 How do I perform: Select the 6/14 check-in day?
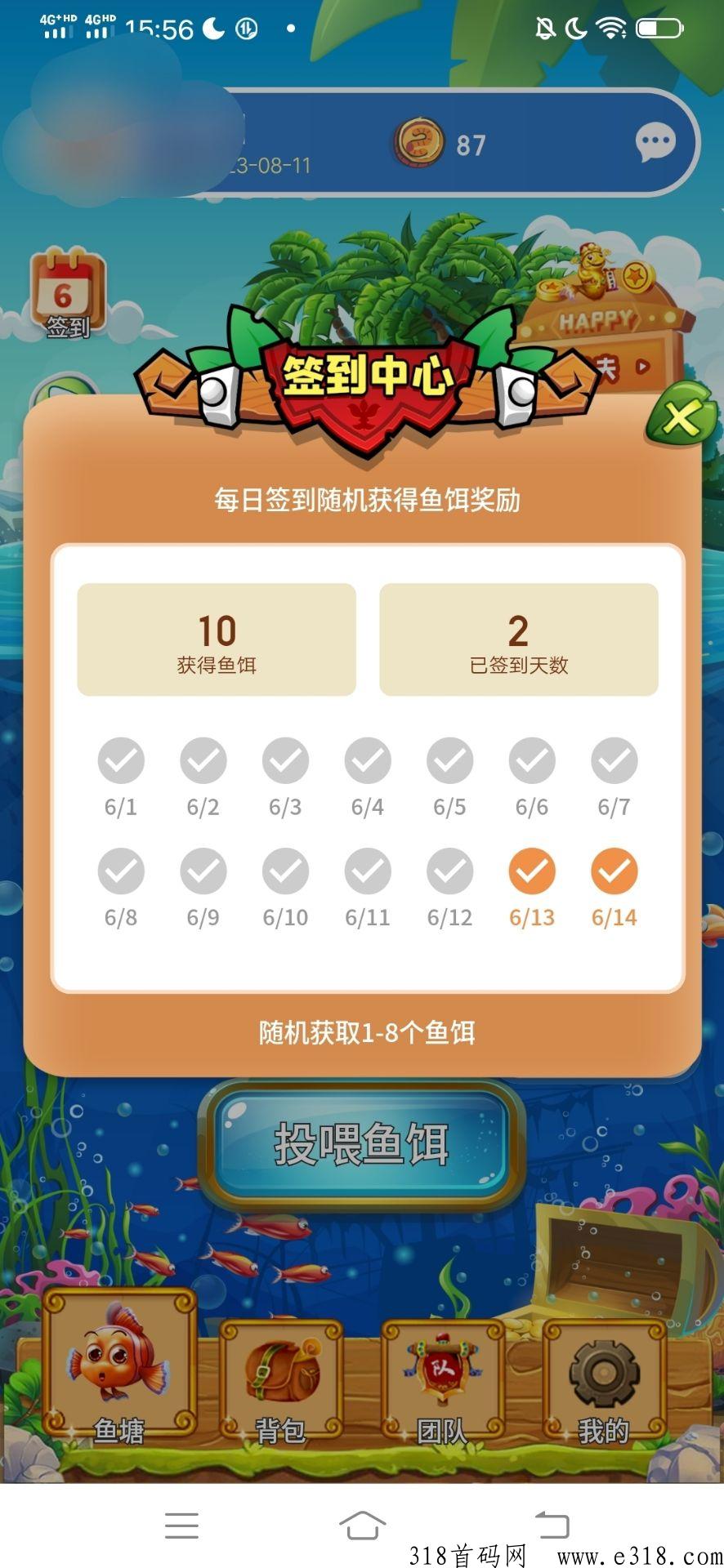(614, 888)
